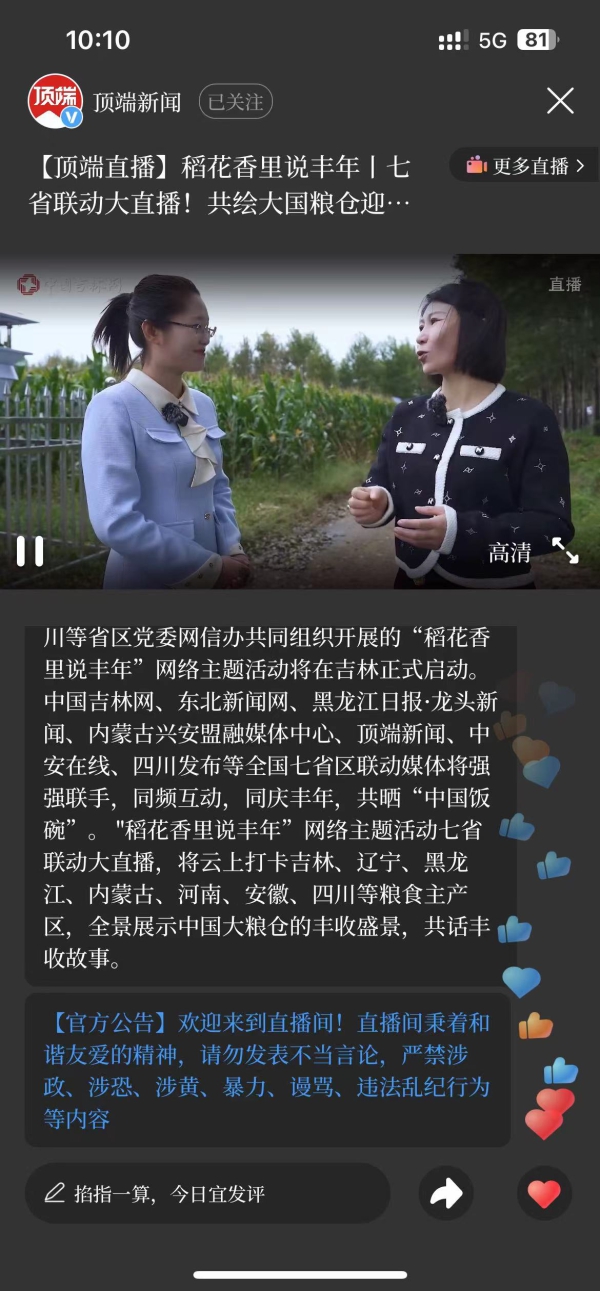Share this live broadcast
The height and width of the screenshot is (1291, 600).
(446, 1193)
